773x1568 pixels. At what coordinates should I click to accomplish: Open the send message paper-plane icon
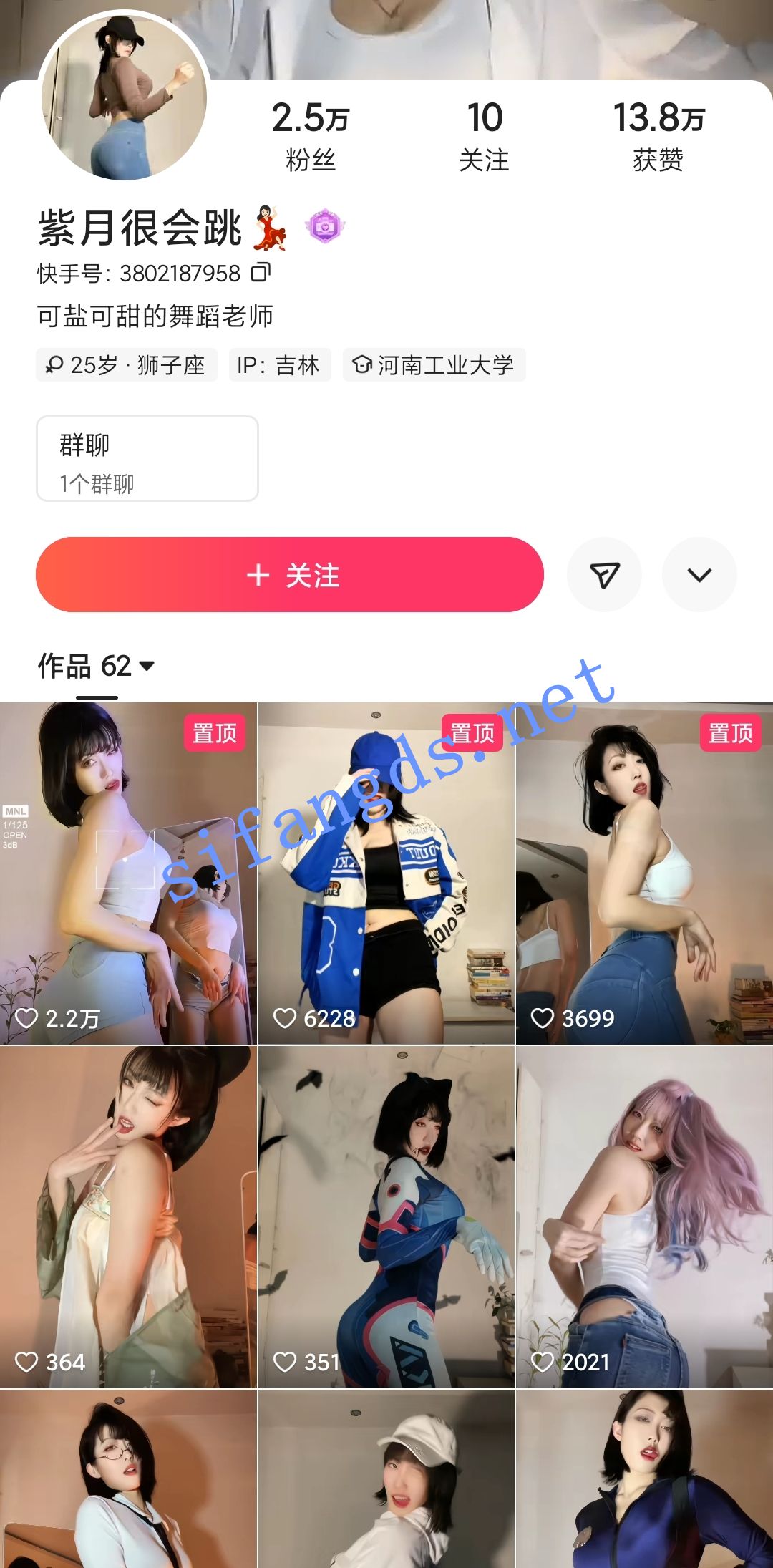click(x=604, y=574)
